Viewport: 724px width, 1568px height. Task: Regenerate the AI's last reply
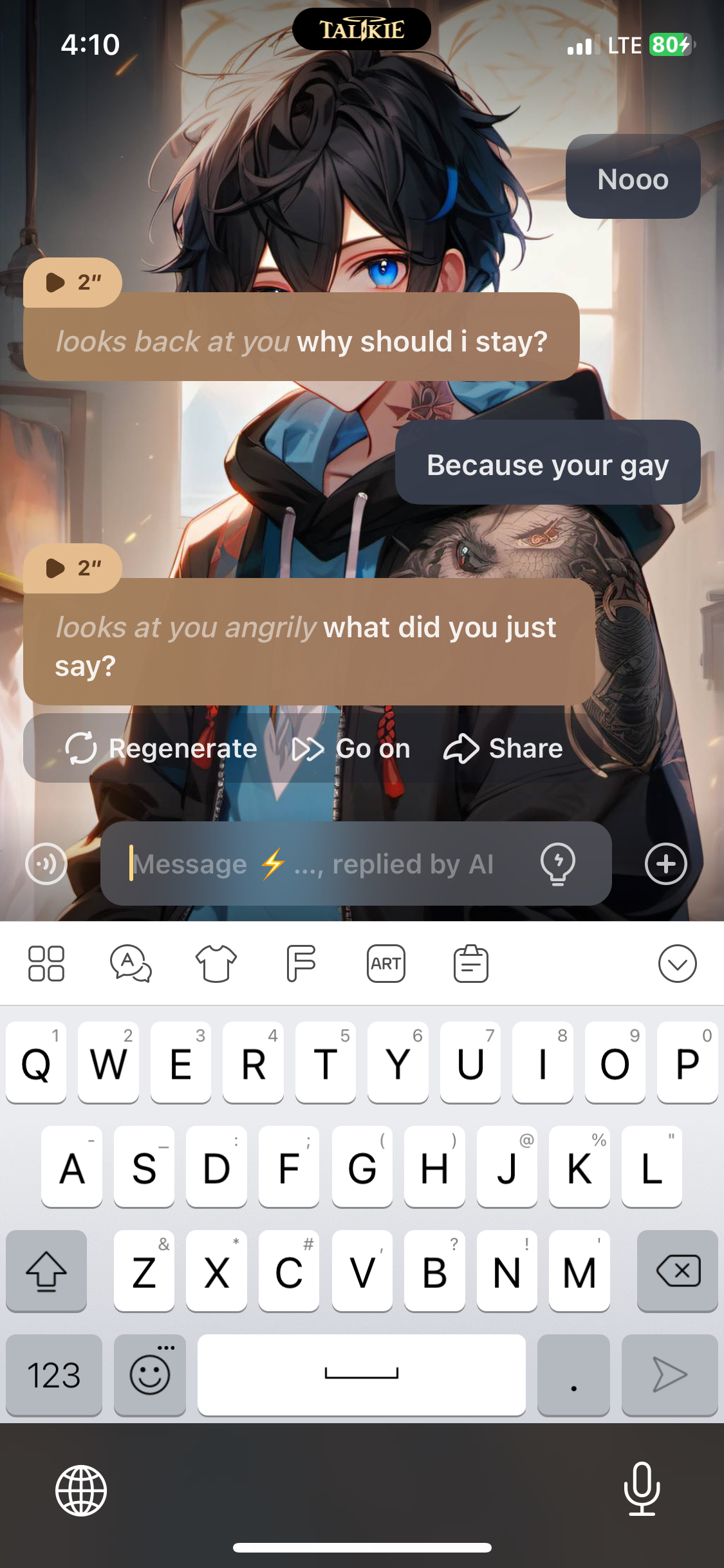click(x=162, y=749)
